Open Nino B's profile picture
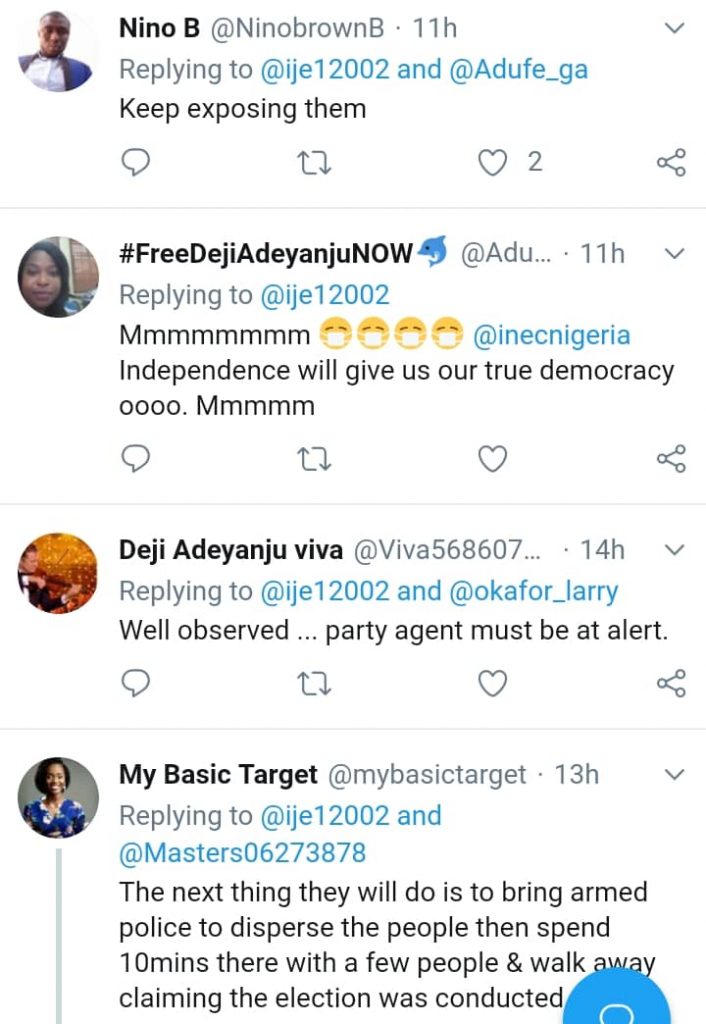This screenshot has height=1024, width=706. (59, 51)
